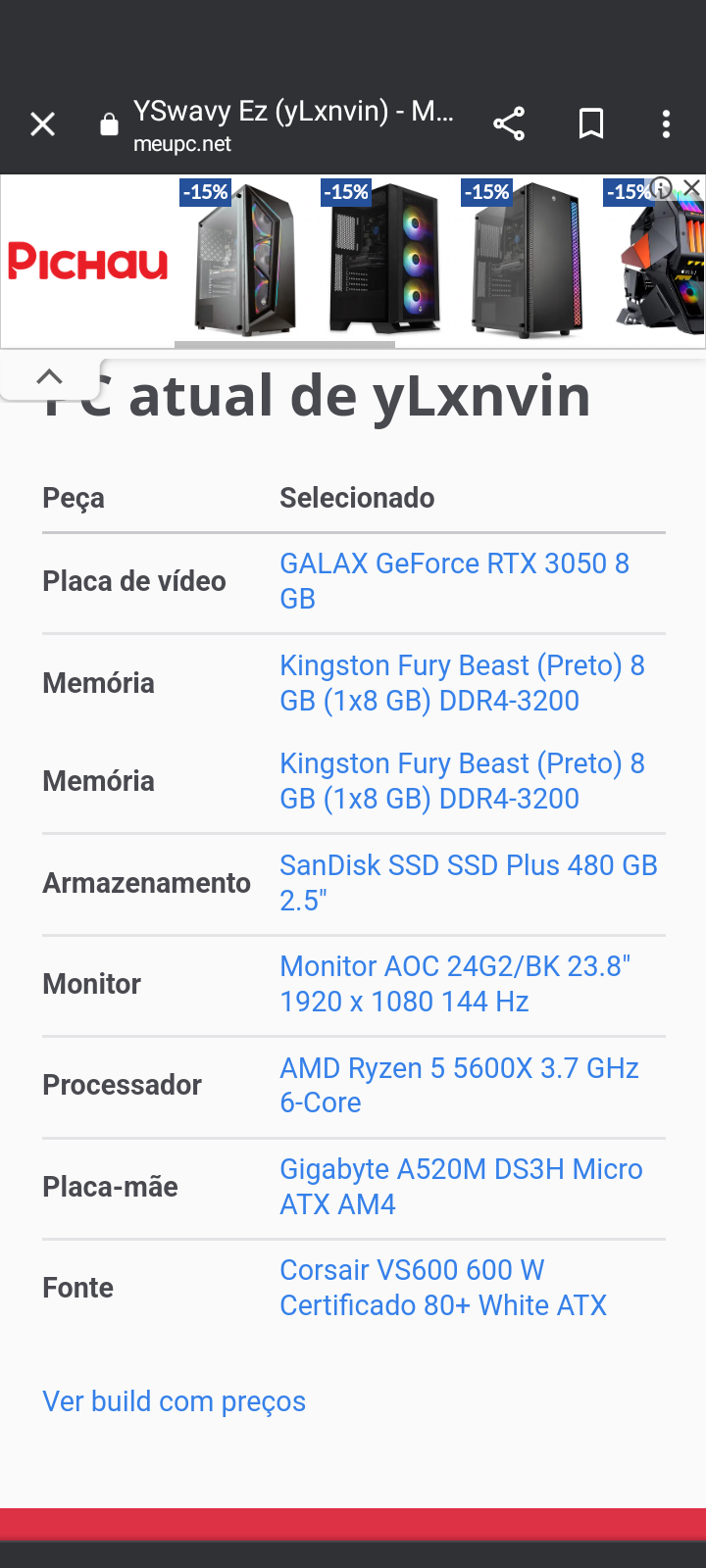Screen dimensions: 706x1568
Task: Tap Ver build com preços
Action: [x=175, y=1401]
